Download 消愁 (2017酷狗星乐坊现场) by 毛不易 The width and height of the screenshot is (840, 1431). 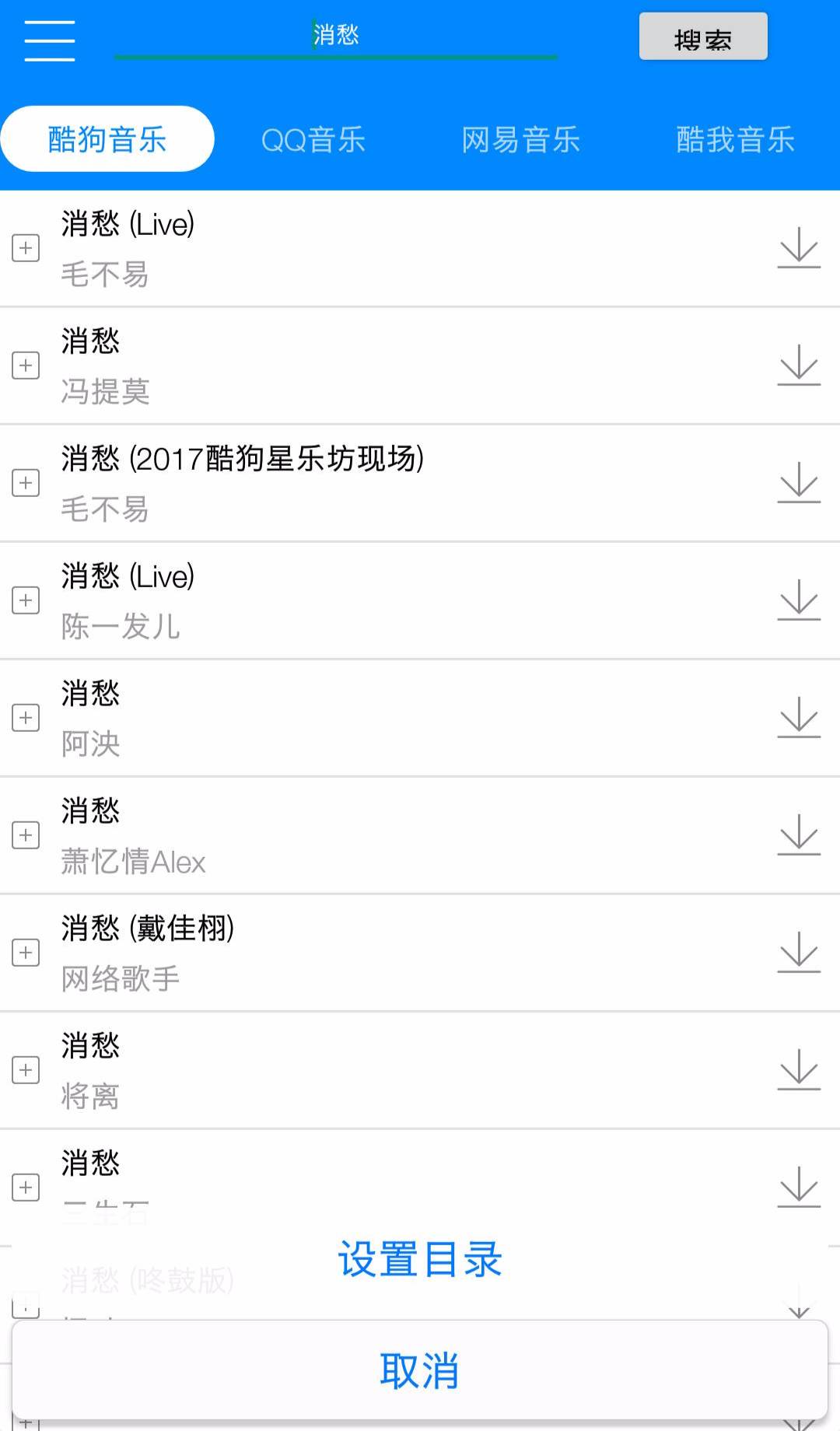(x=799, y=483)
